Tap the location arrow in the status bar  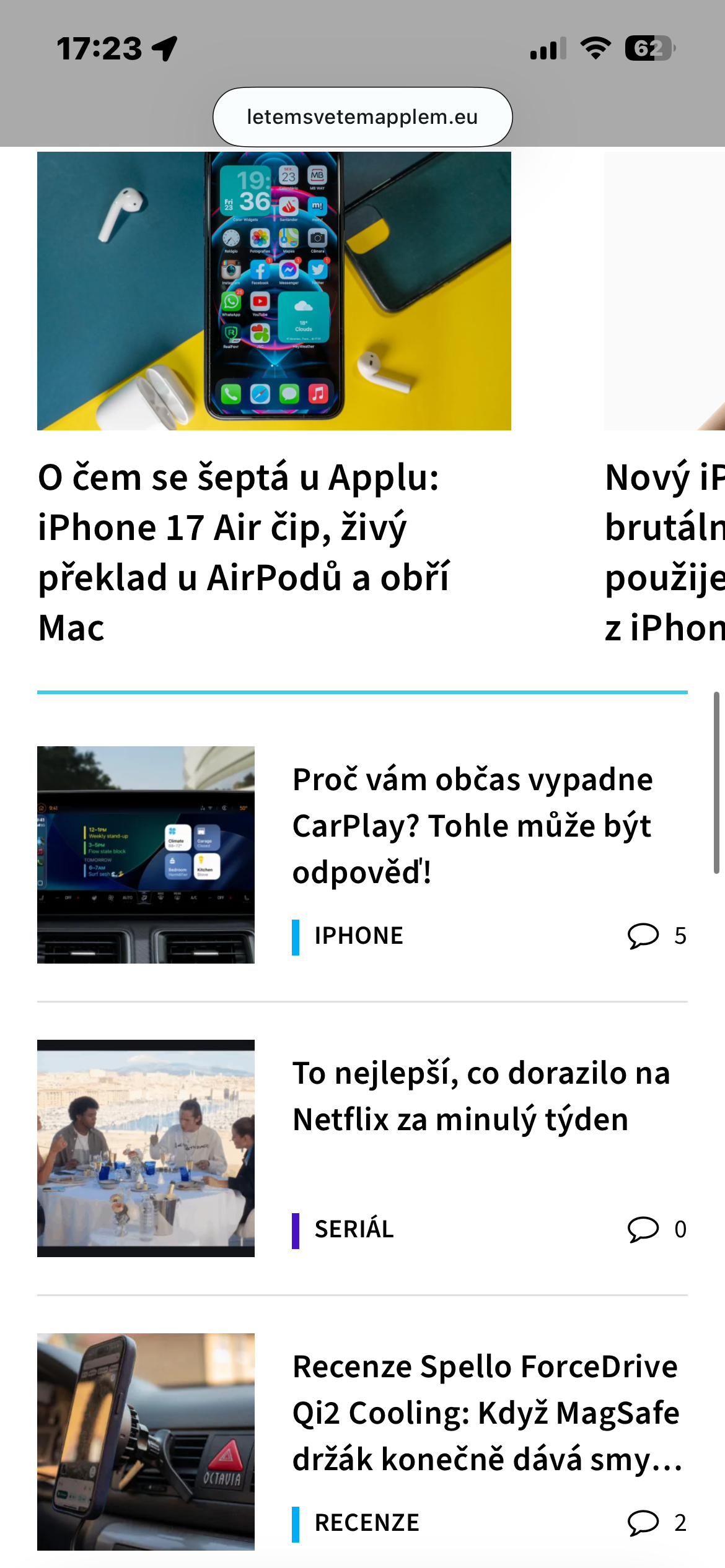click(163, 48)
